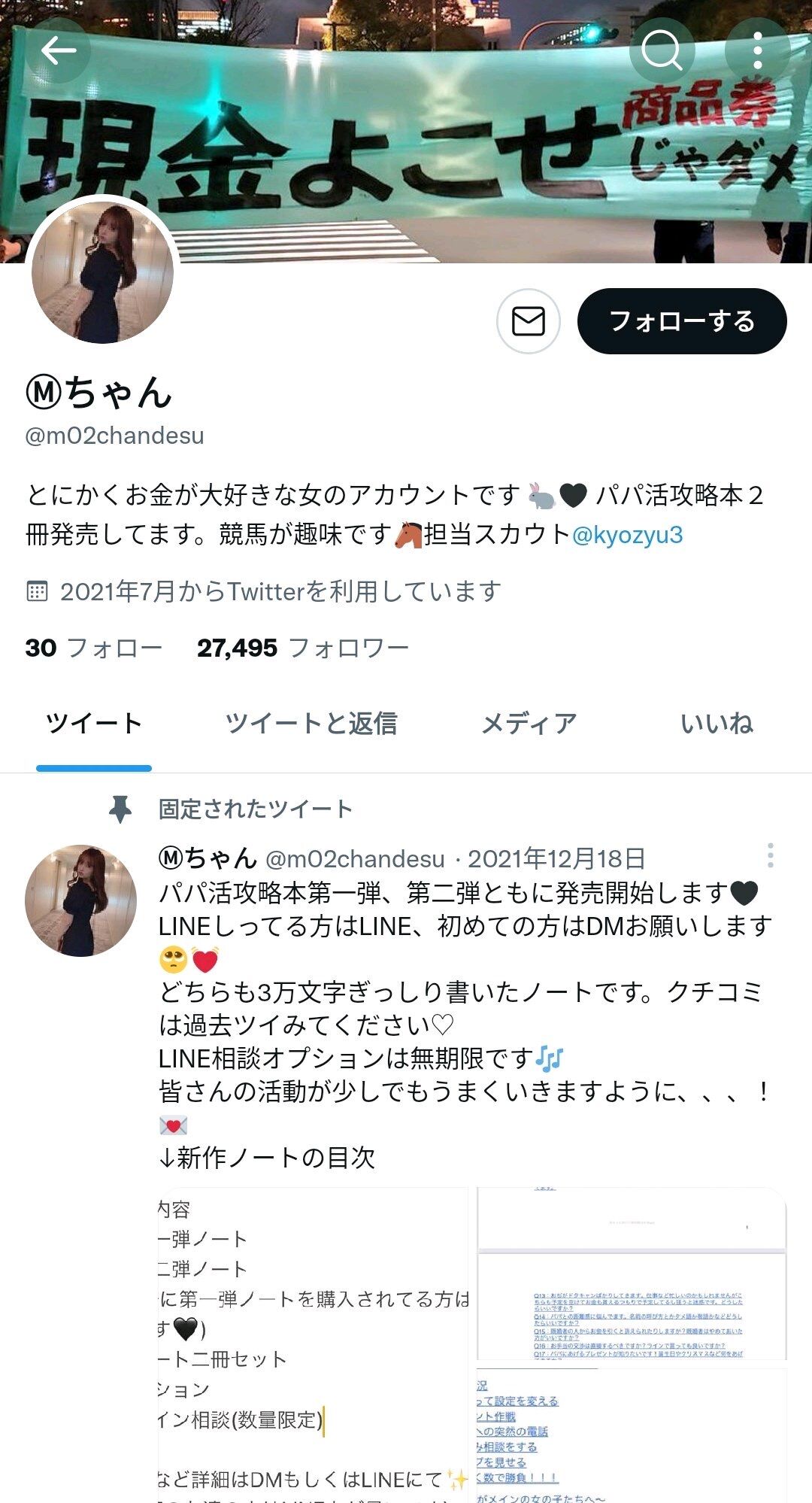Switch to the ツイートと返信 tab
This screenshot has width=812, height=1503.
[311, 724]
